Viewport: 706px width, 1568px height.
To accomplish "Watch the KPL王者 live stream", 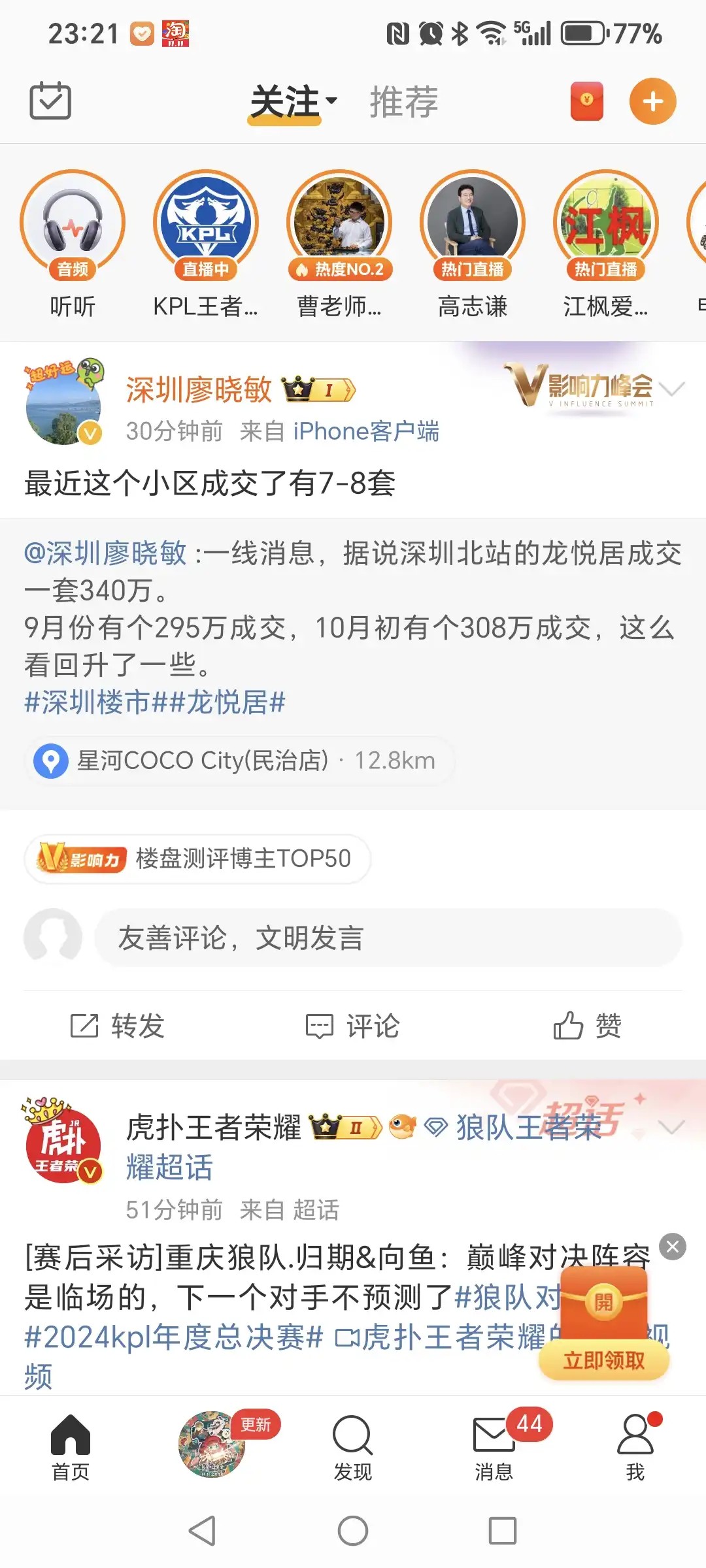I will [x=206, y=244].
